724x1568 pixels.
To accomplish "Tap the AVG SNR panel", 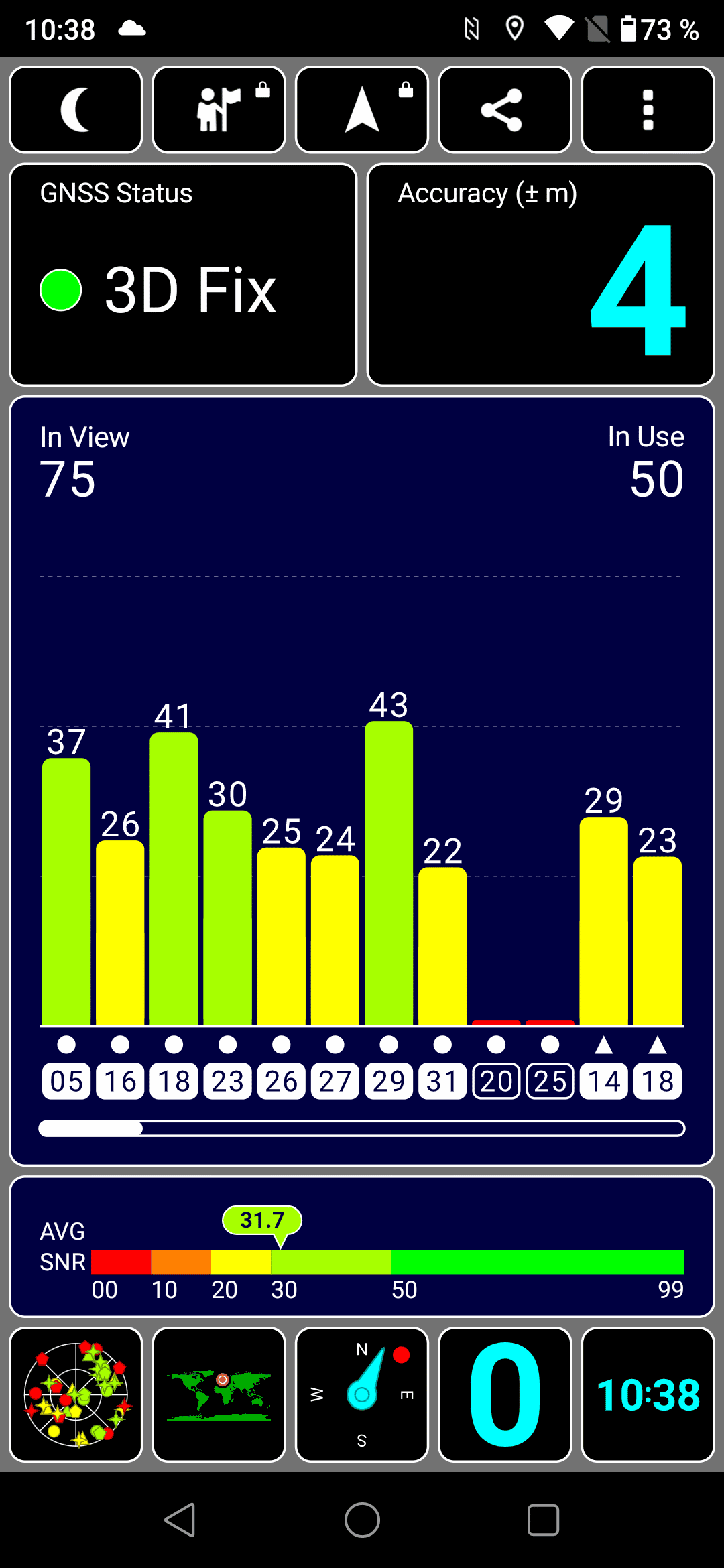I will 362,1247.
